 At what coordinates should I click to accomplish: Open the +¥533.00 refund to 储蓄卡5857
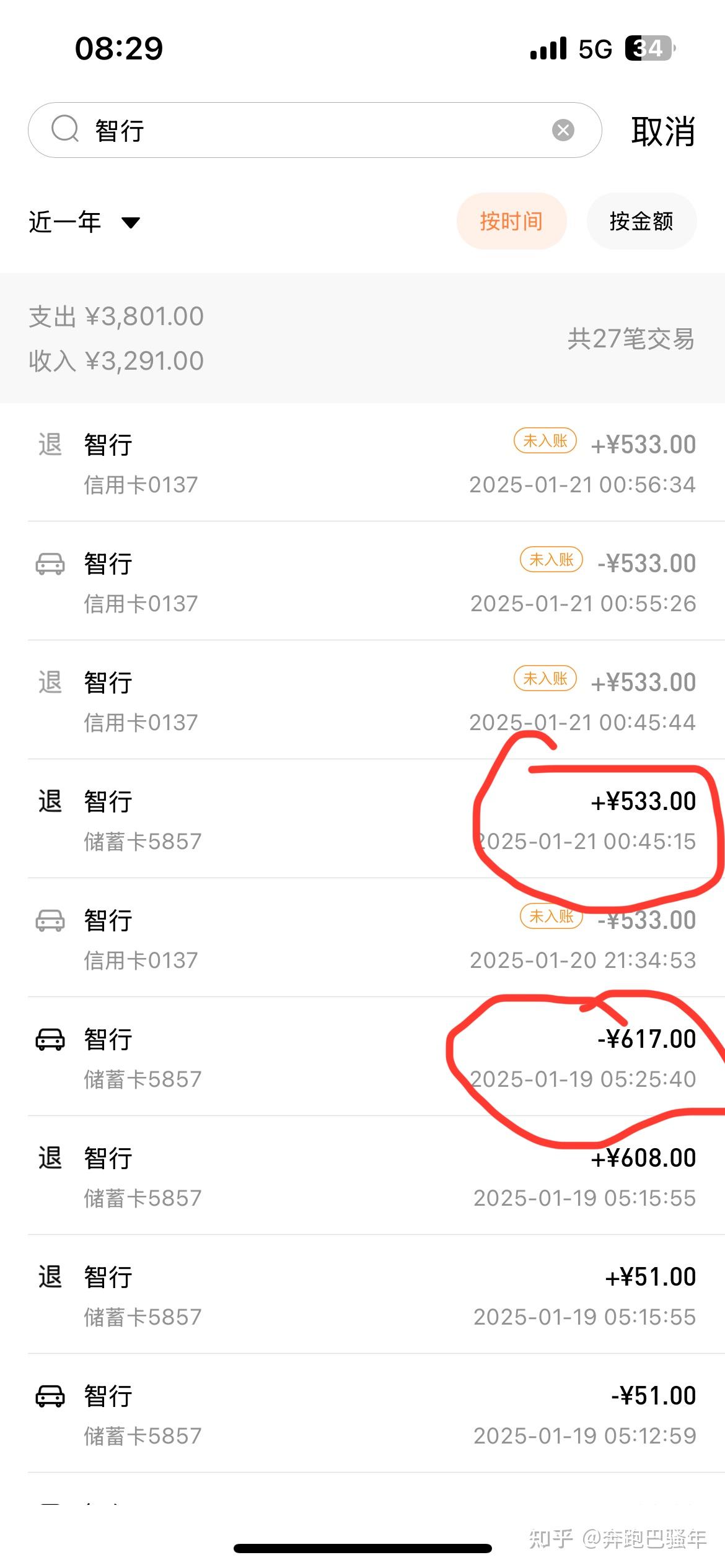pos(362,820)
